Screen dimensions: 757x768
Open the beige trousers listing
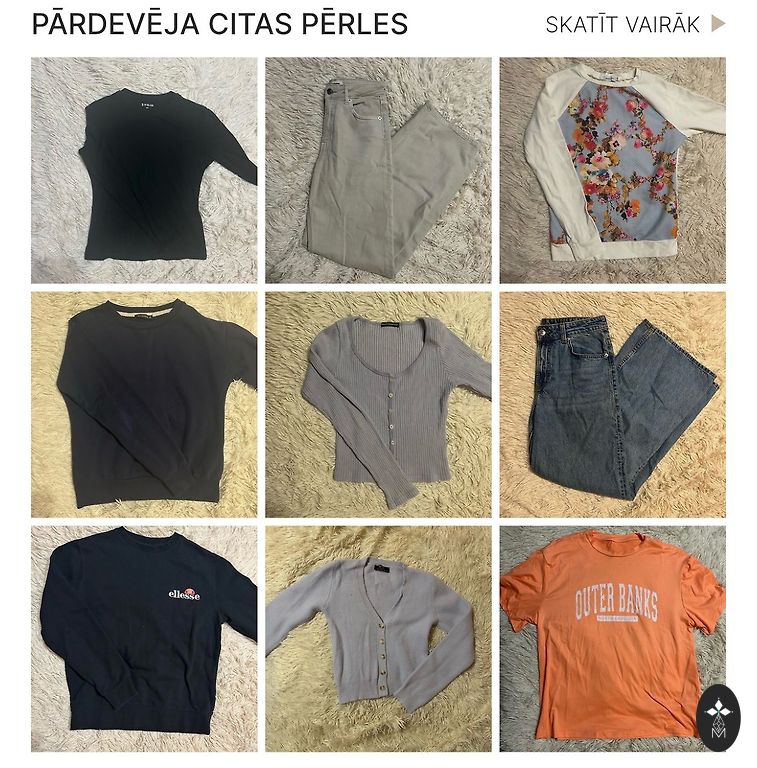tap(378, 170)
